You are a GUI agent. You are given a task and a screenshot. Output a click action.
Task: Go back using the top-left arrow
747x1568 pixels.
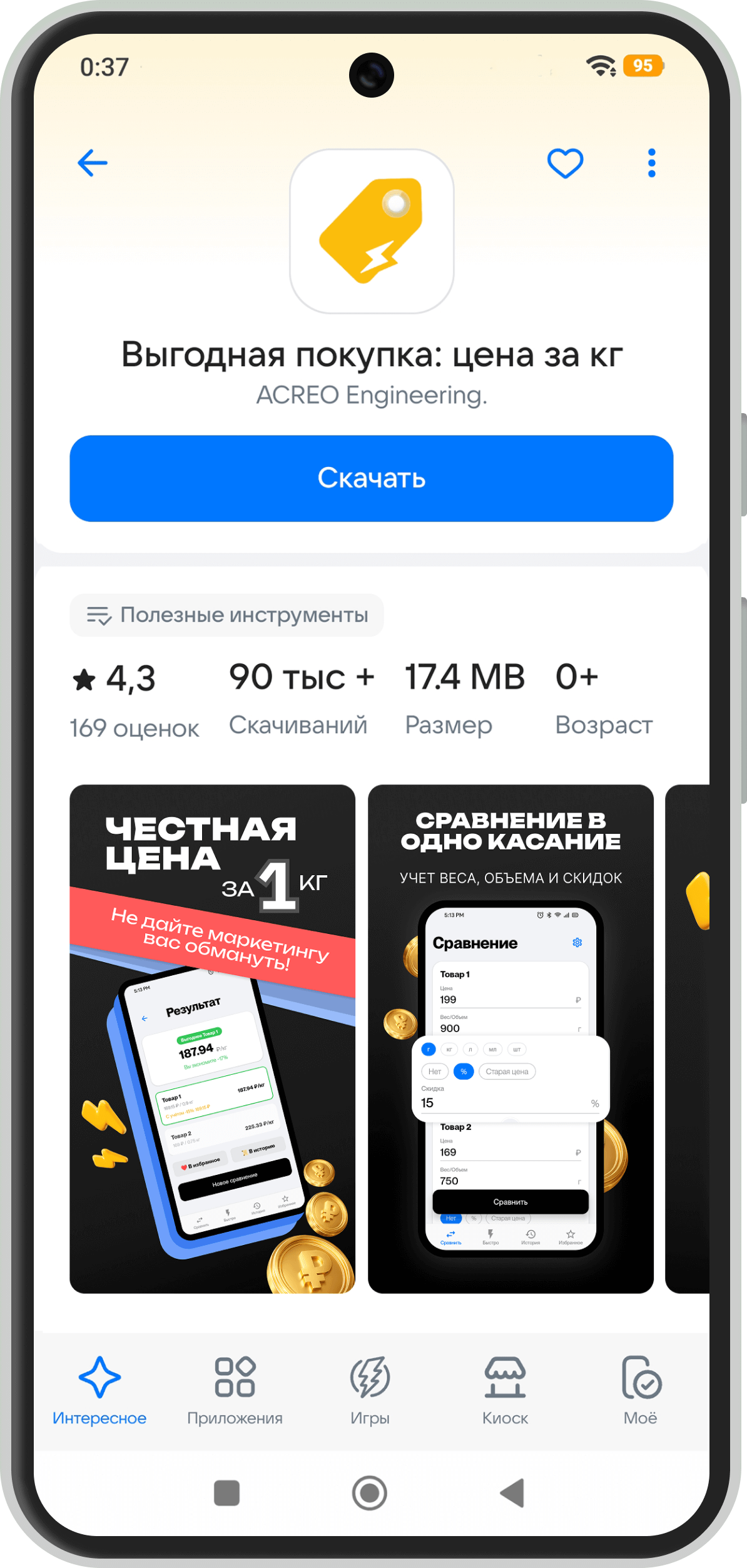(x=93, y=163)
